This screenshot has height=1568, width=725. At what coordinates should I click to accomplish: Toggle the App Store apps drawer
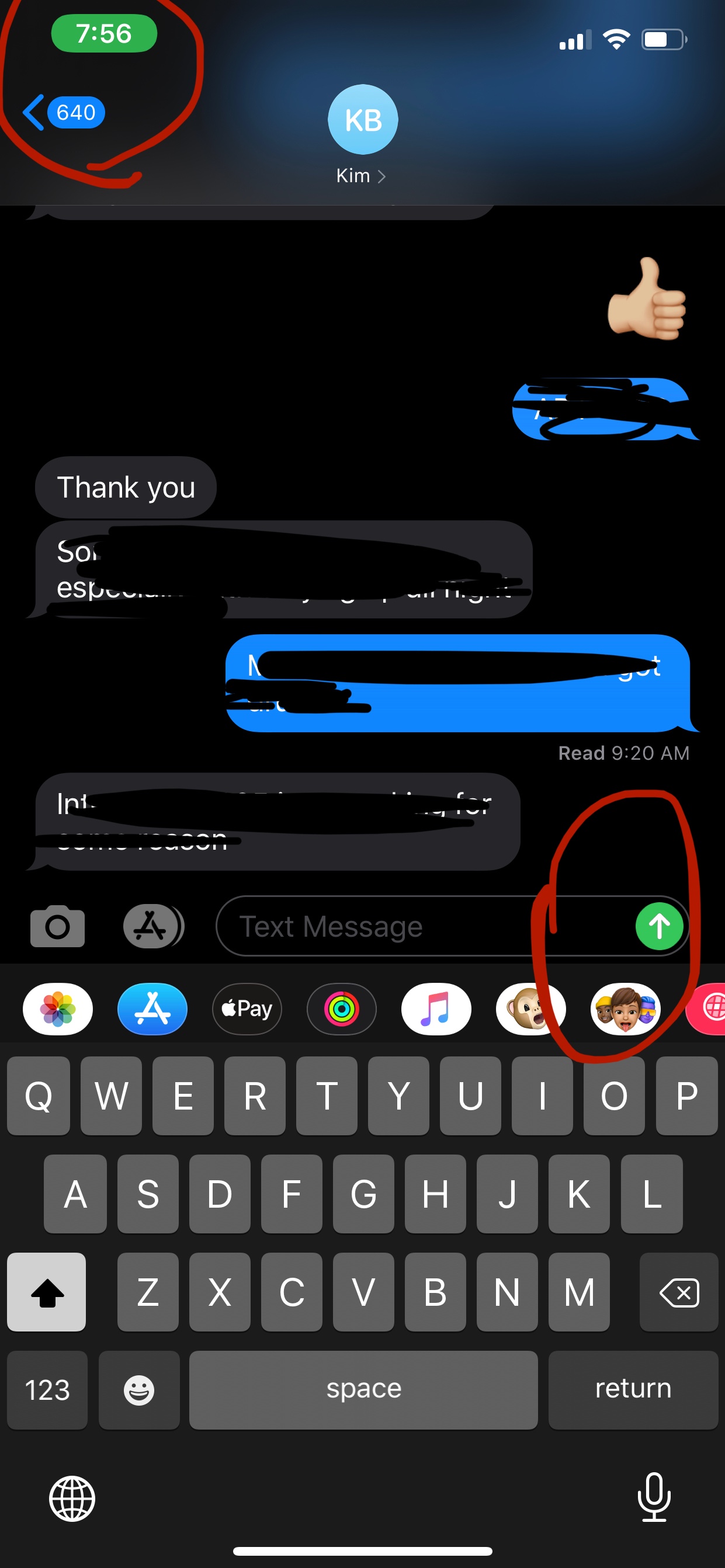click(x=152, y=926)
